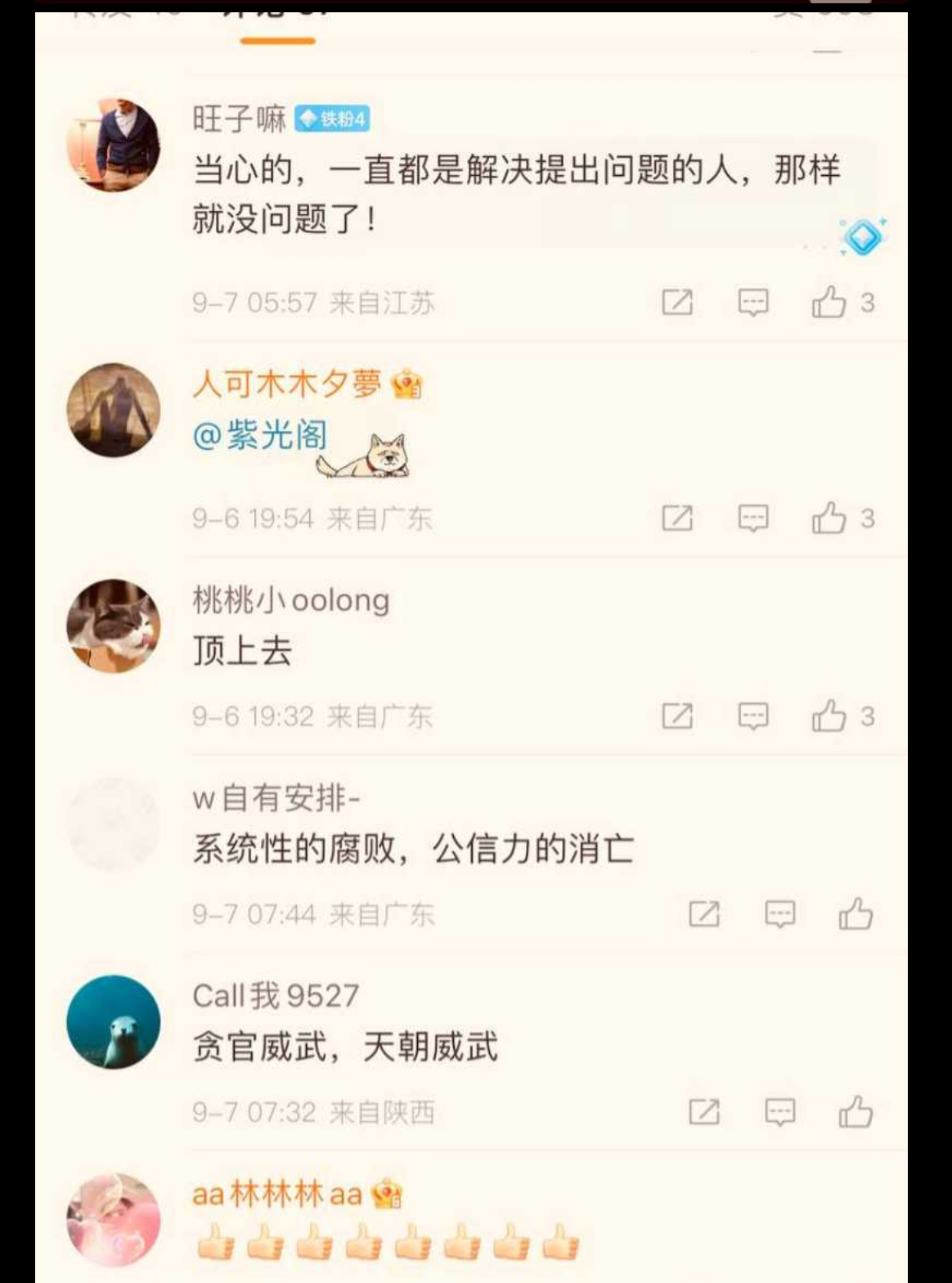
Task: Like 旺子嘛's comment via thumbs-up icon
Action: point(831,303)
